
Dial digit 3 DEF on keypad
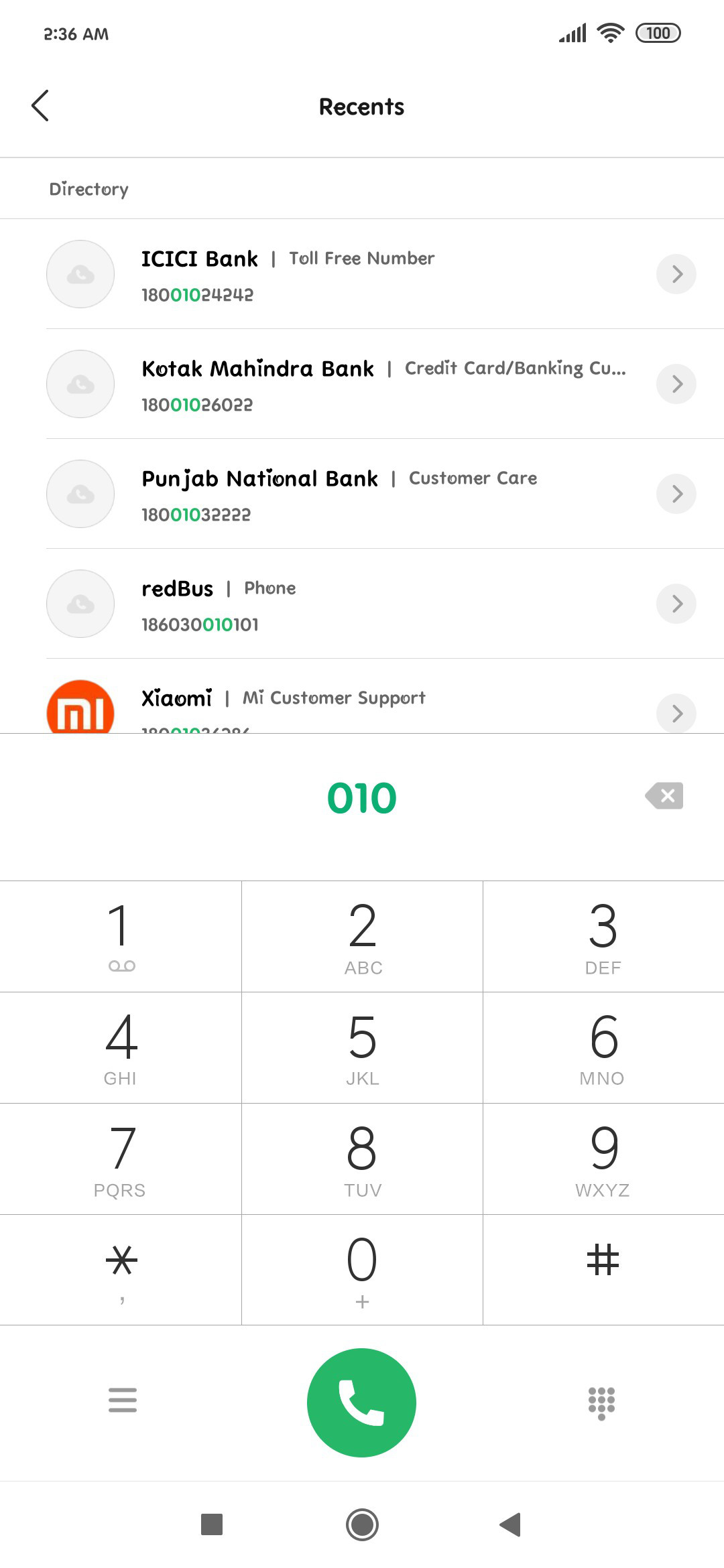(x=603, y=936)
